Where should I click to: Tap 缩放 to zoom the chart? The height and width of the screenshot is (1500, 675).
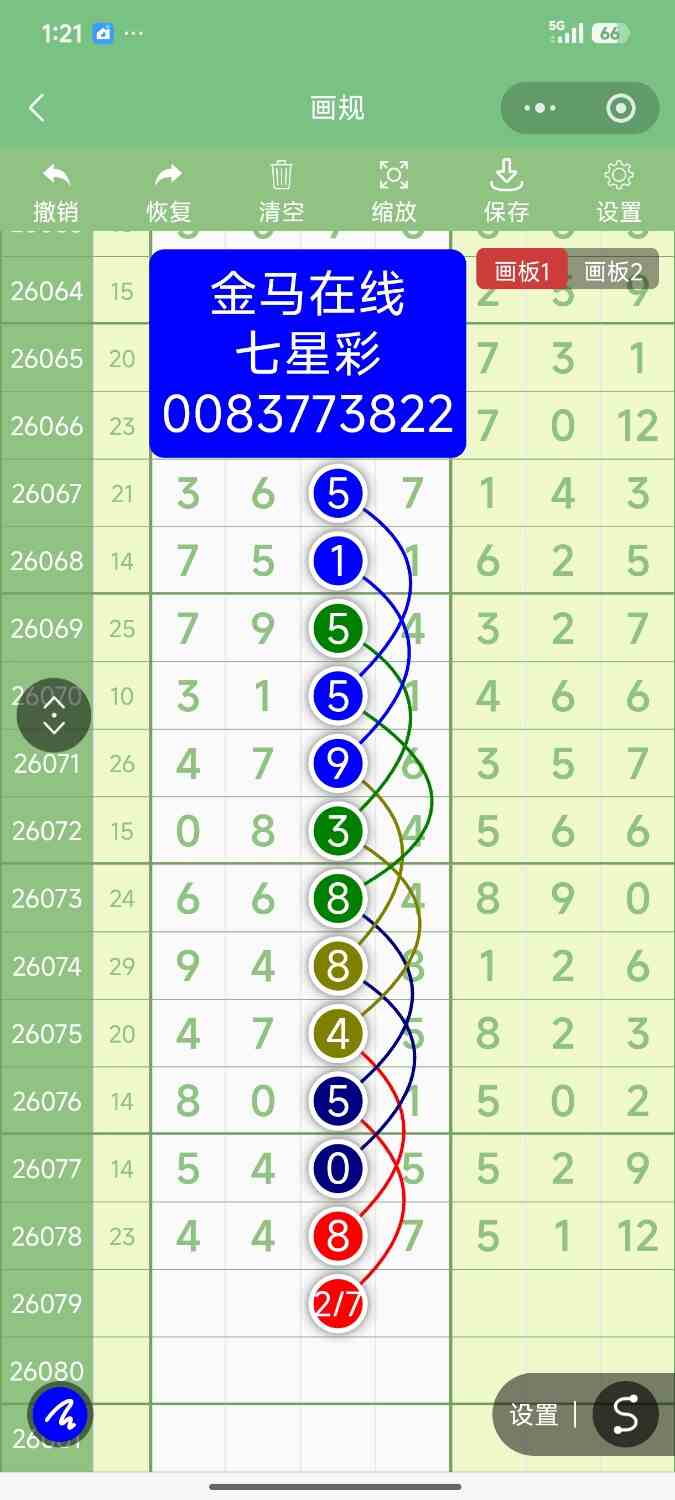[394, 192]
